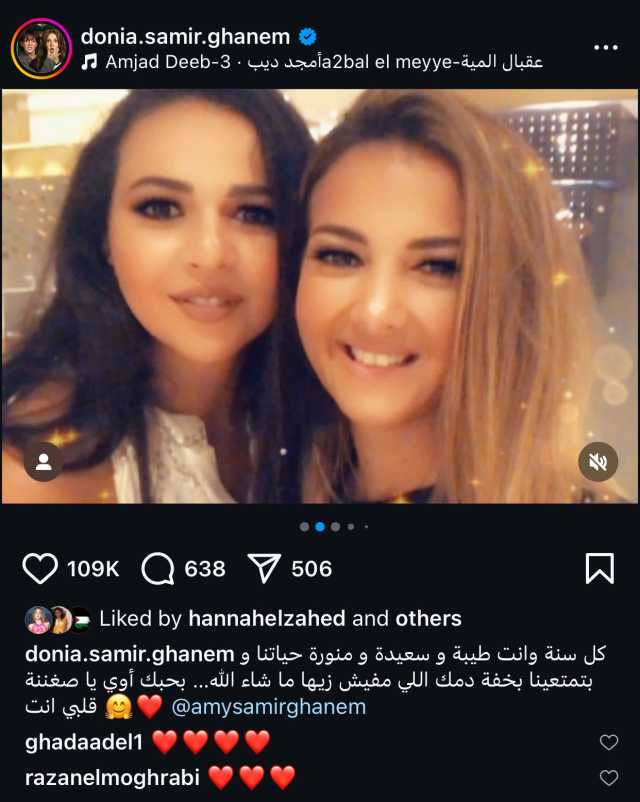Open razanelmoghrabi's profile from the comment
640x802 pixels.
[104, 777]
